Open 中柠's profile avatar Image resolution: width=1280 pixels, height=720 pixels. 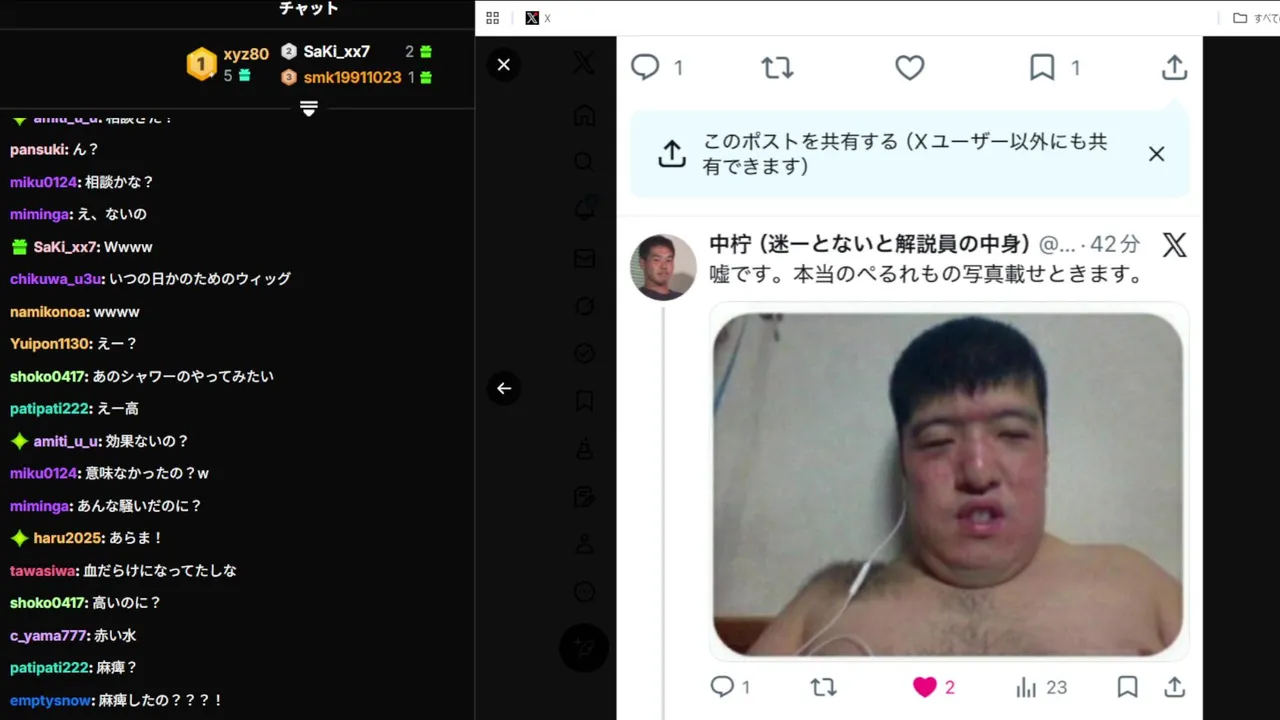click(663, 267)
